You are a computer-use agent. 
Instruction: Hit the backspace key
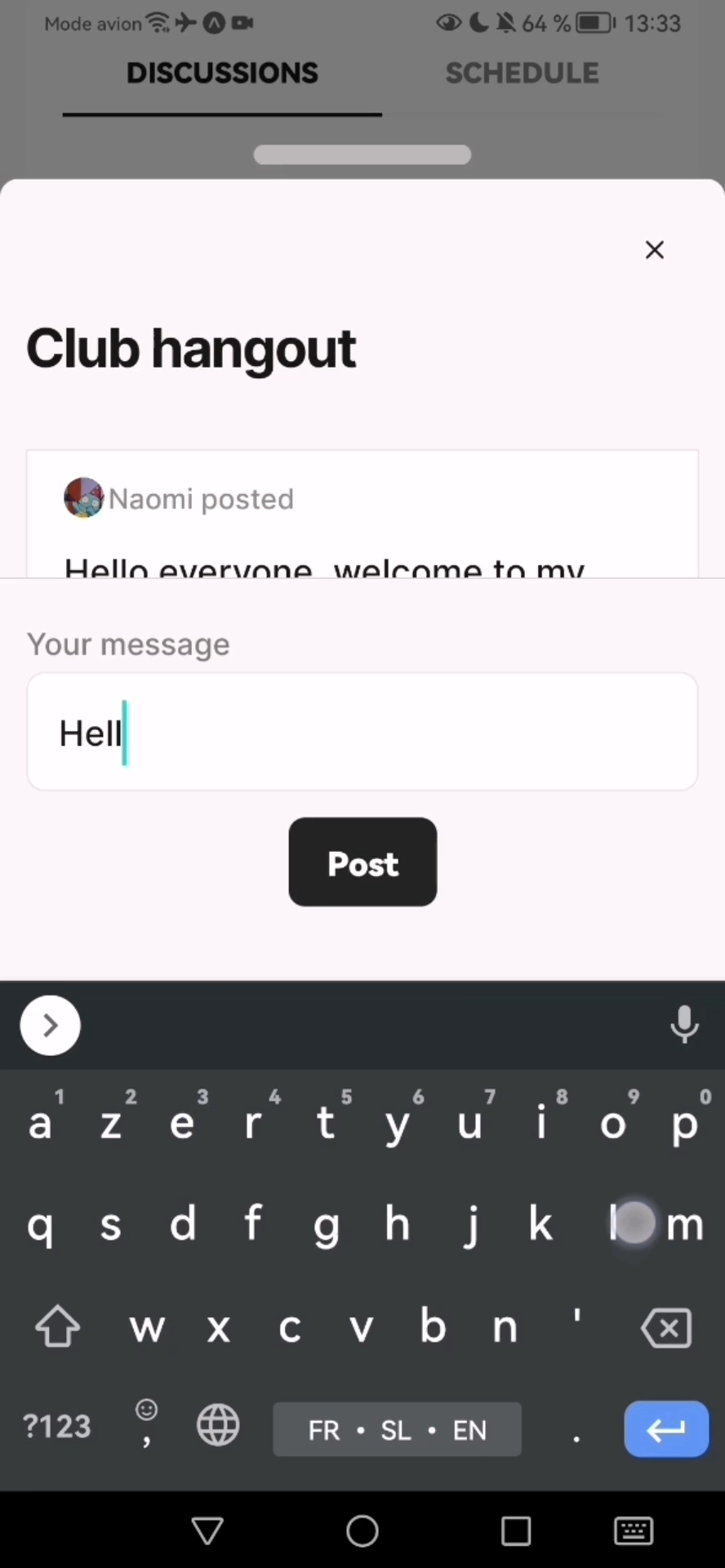click(x=667, y=1327)
